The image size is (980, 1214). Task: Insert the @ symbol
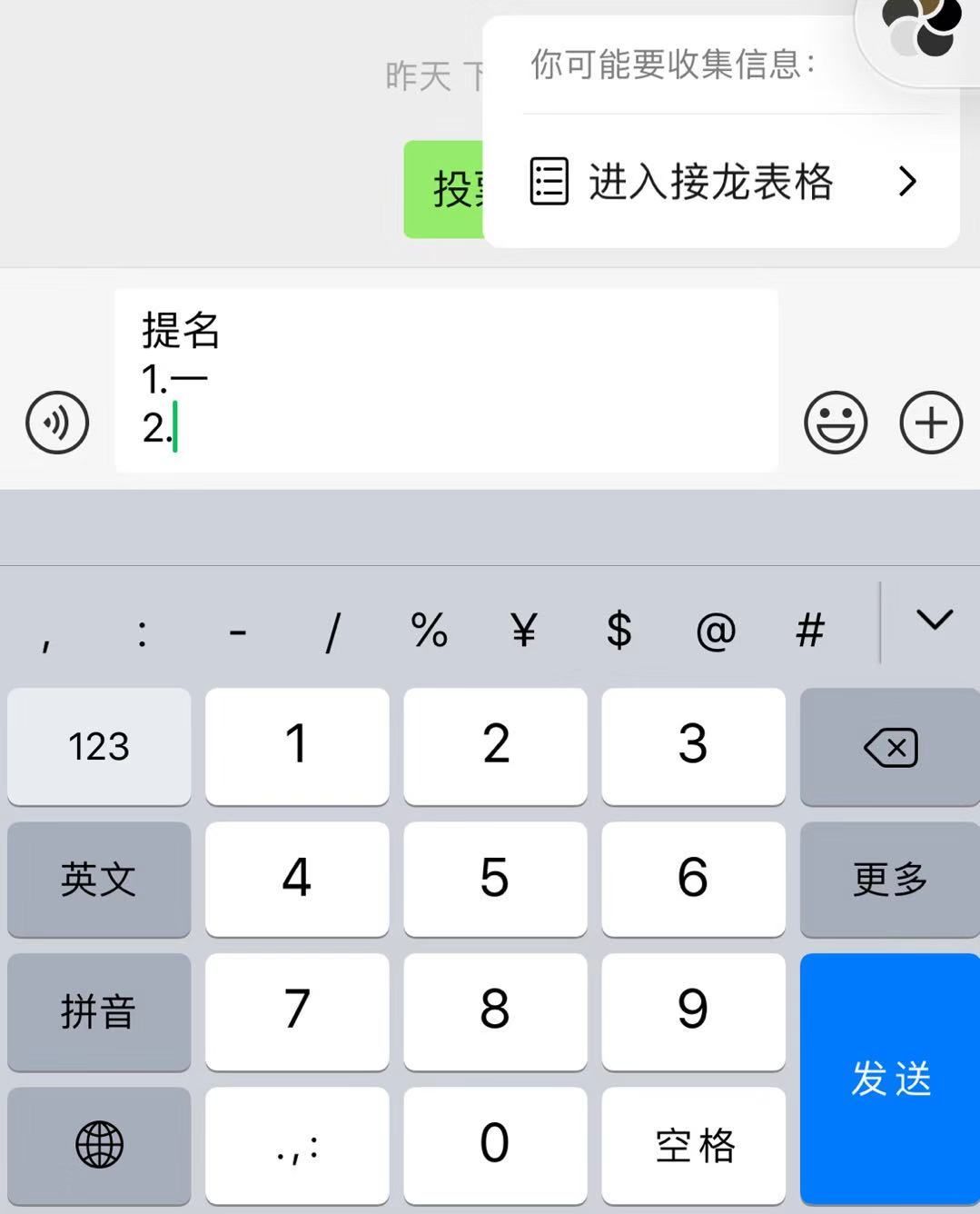(x=716, y=630)
